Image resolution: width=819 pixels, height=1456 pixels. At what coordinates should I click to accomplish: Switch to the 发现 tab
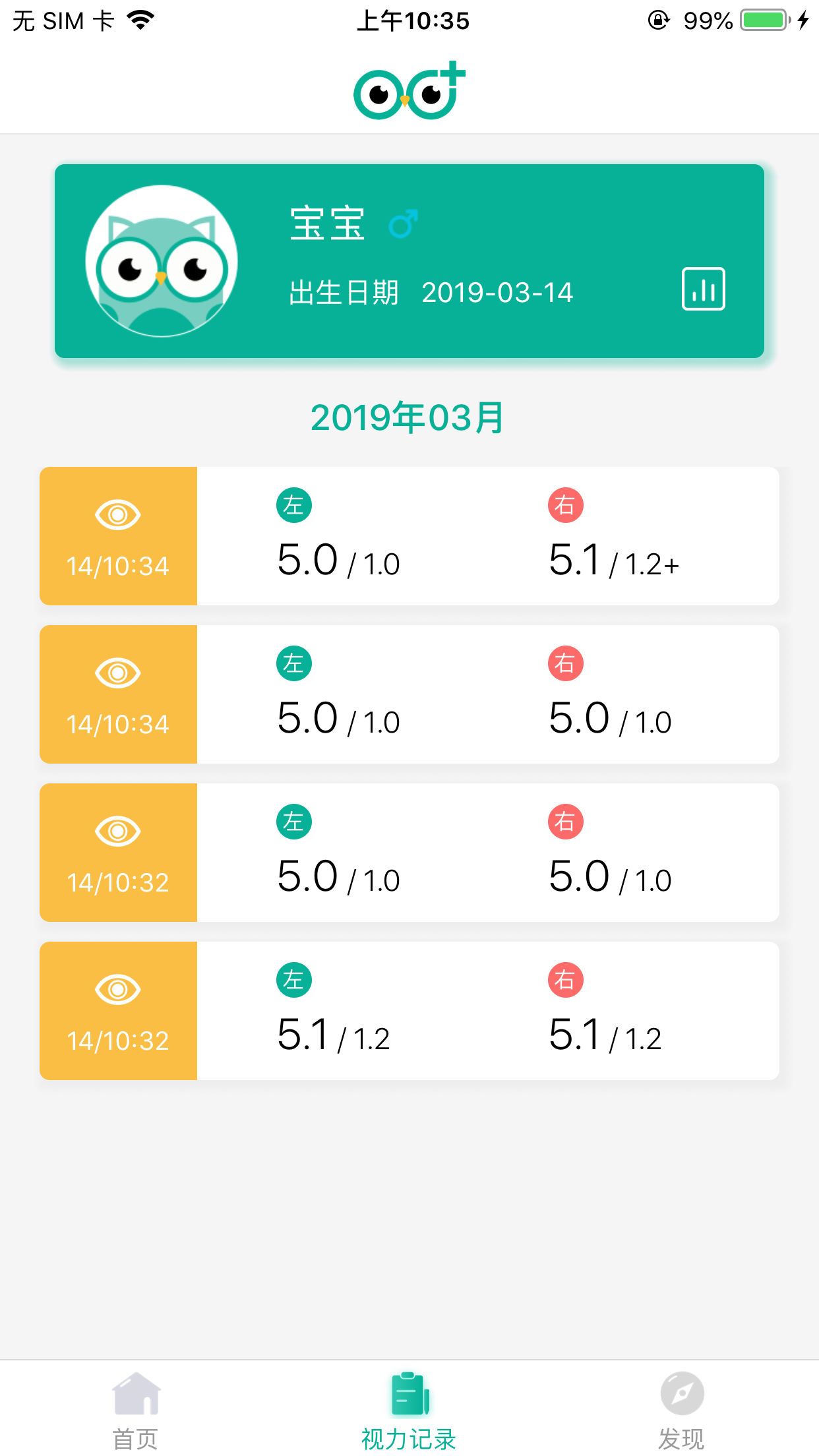[682, 1418]
